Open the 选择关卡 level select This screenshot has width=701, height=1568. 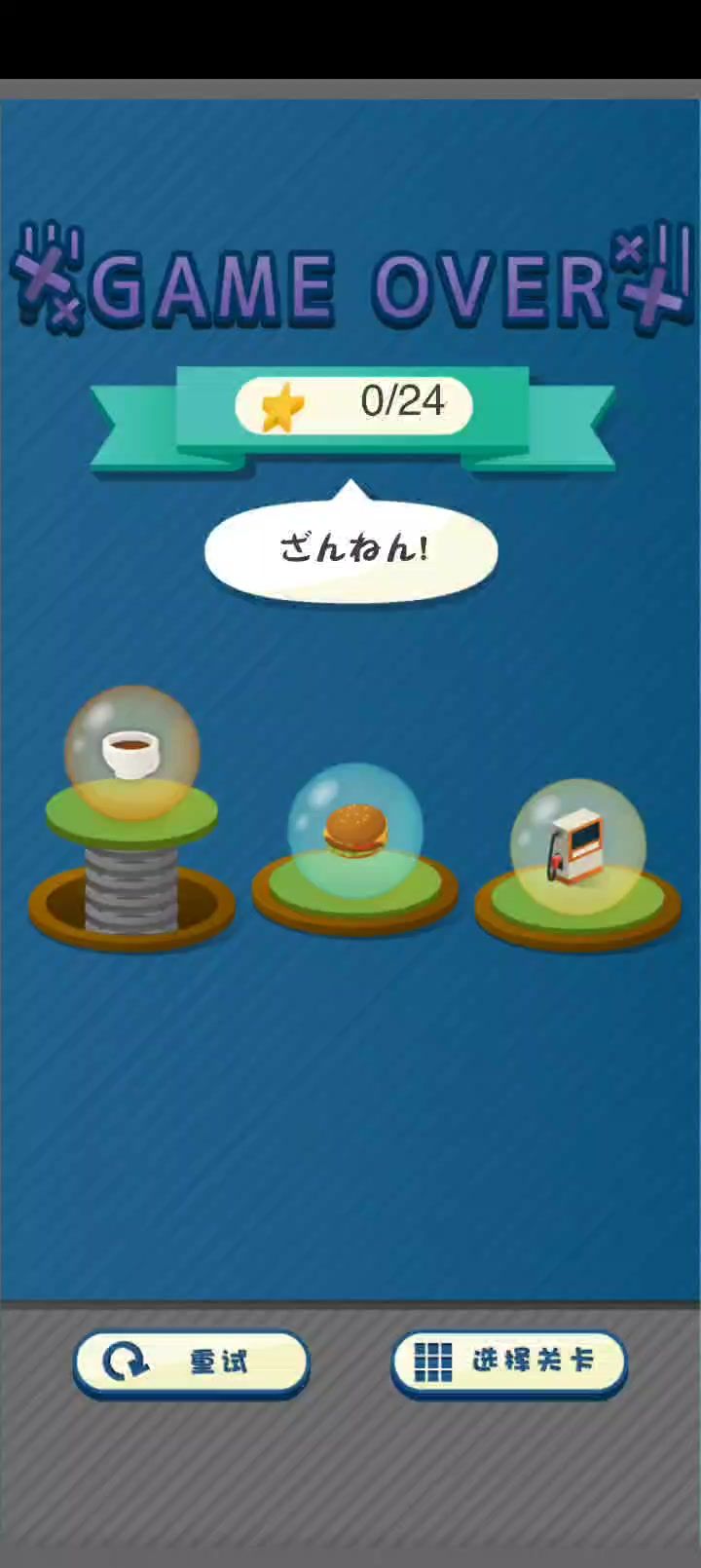point(508,1362)
